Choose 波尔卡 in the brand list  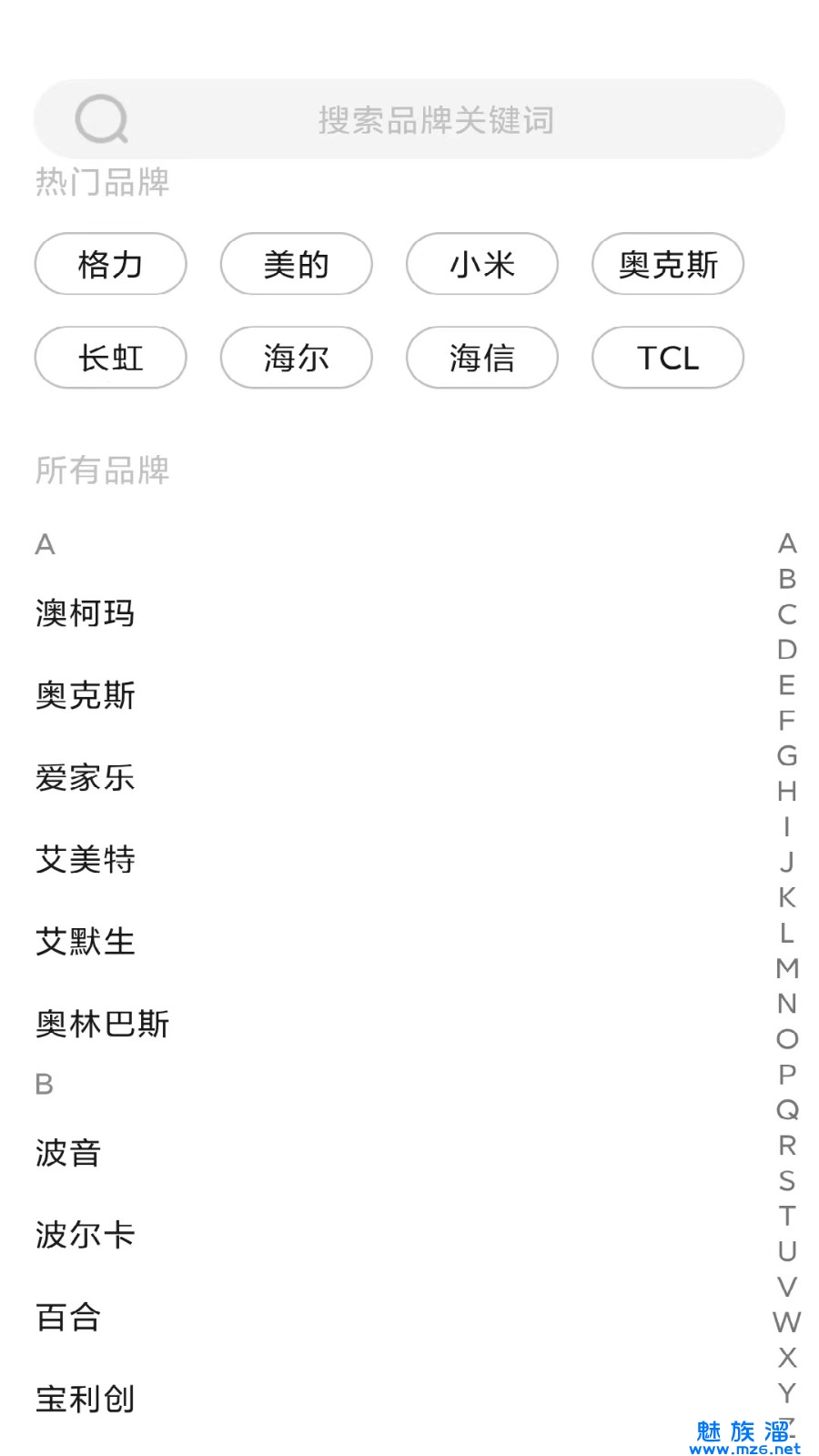(86, 1235)
